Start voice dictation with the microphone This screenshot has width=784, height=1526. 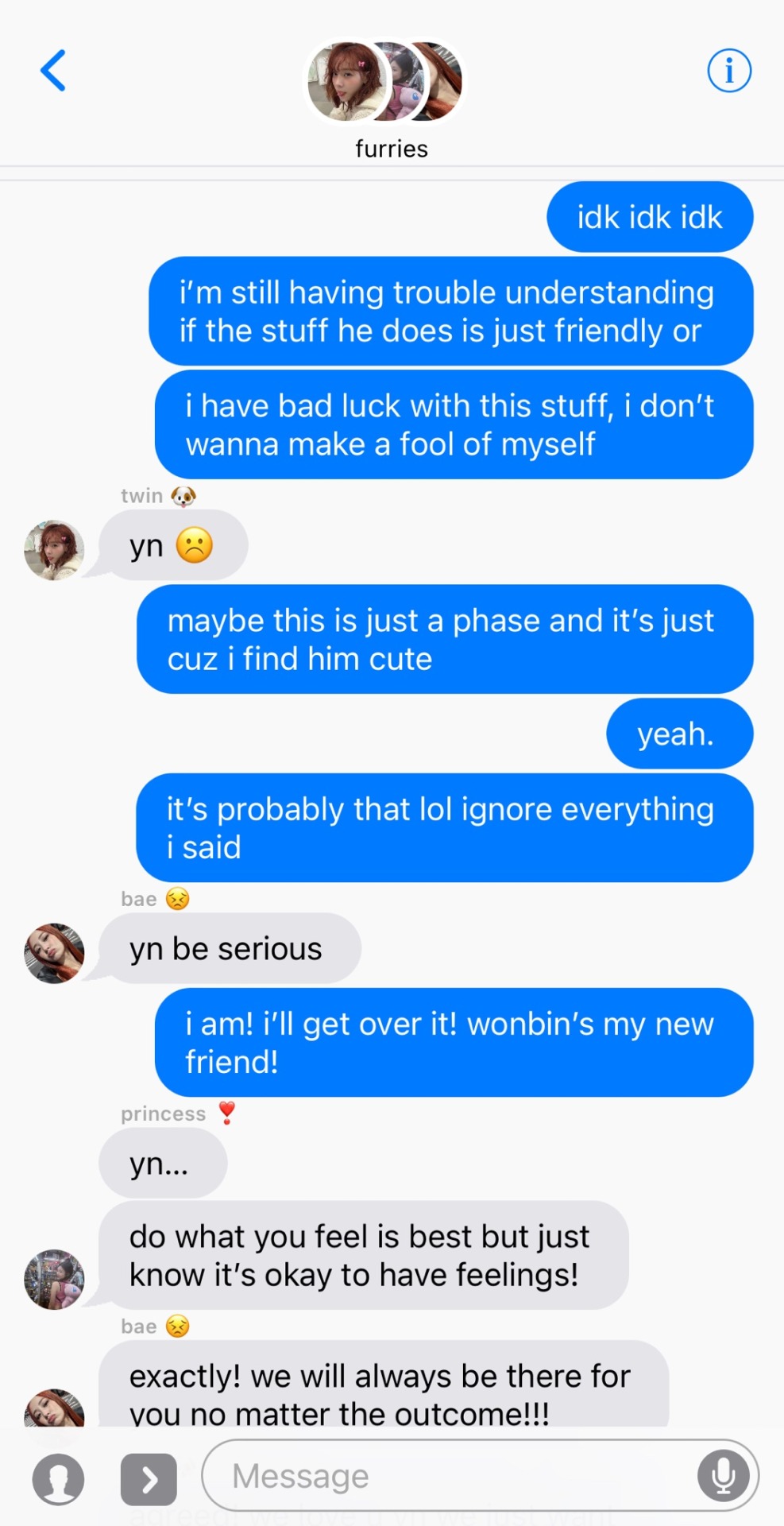click(x=723, y=1476)
